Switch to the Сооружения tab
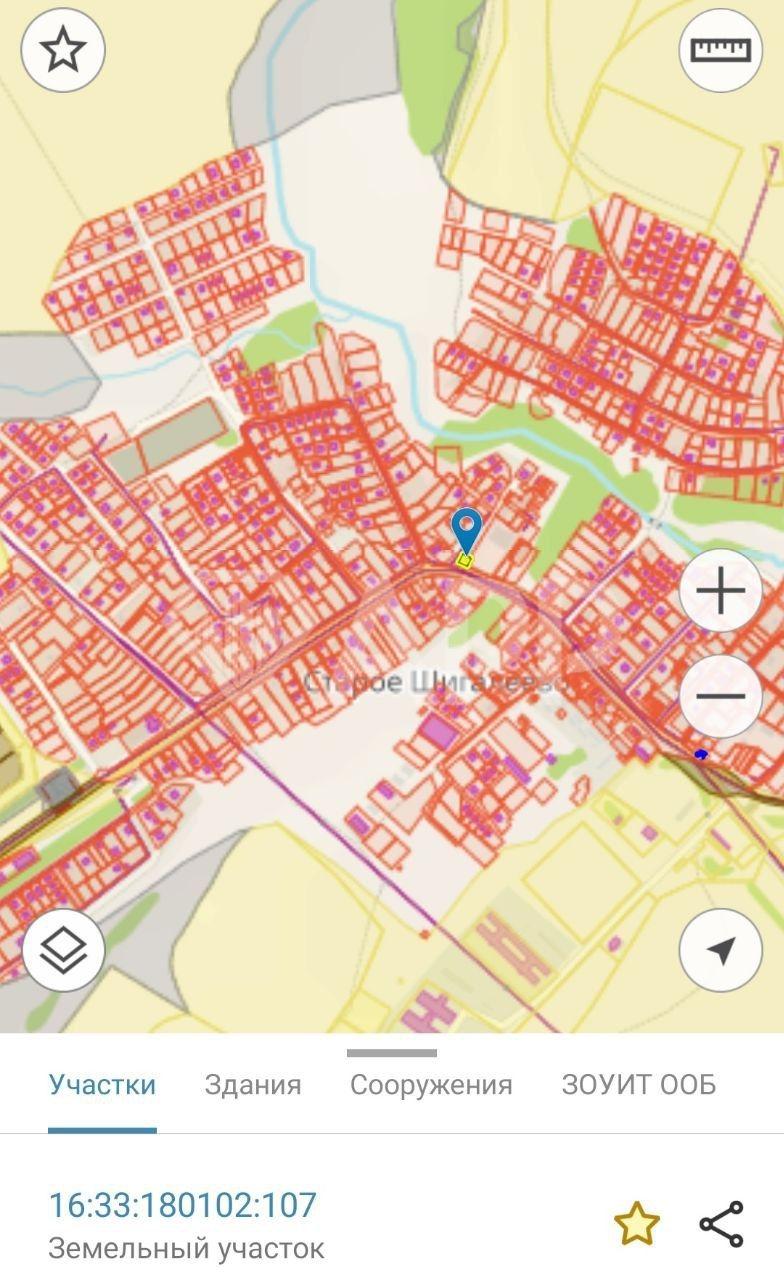Image resolution: width=784 pixels, height=1280 pixels. pyautogui.click(x=431, y=1085)
